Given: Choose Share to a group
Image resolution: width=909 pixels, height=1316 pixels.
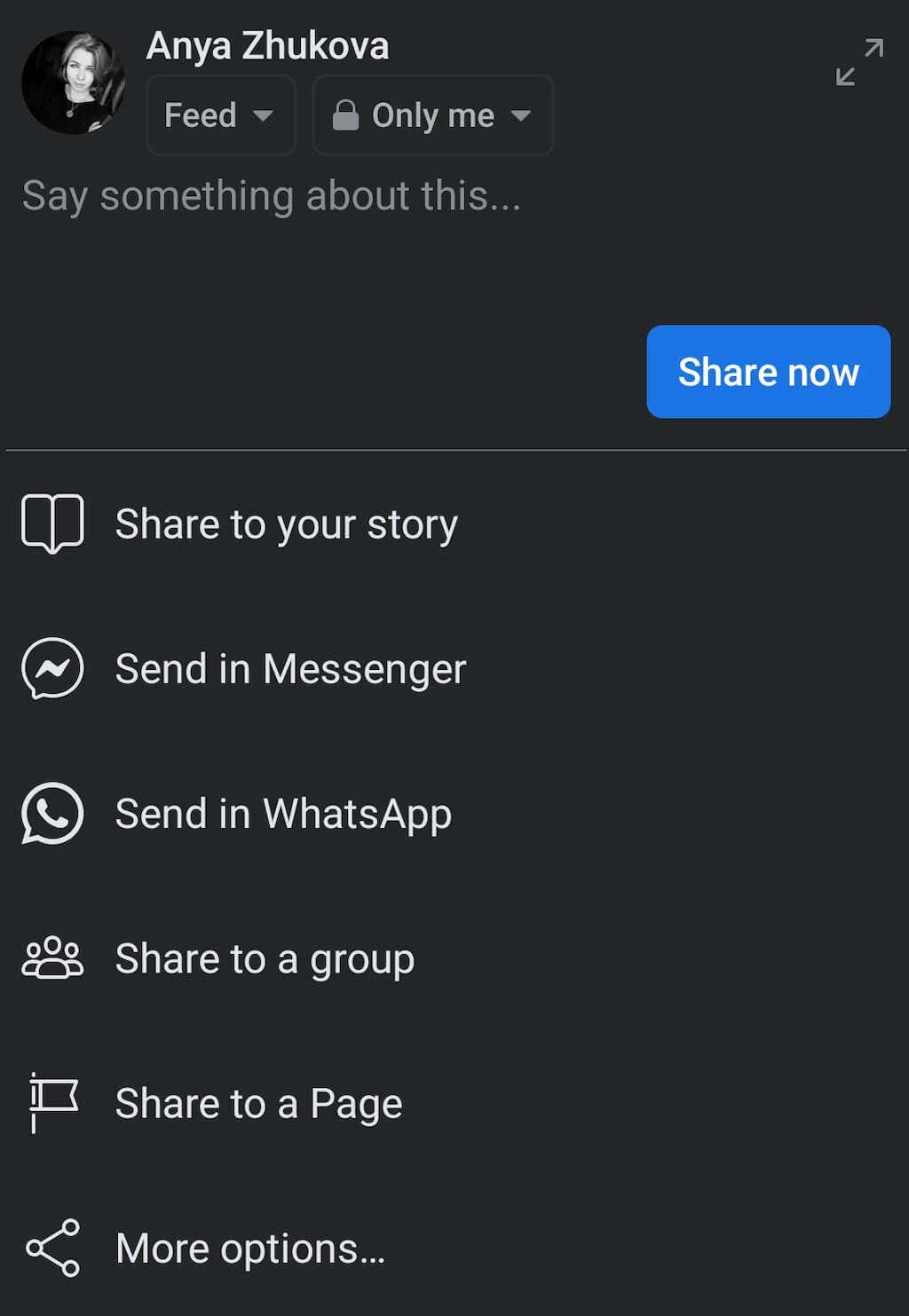Looking at the screenshot, I should 264,958.
